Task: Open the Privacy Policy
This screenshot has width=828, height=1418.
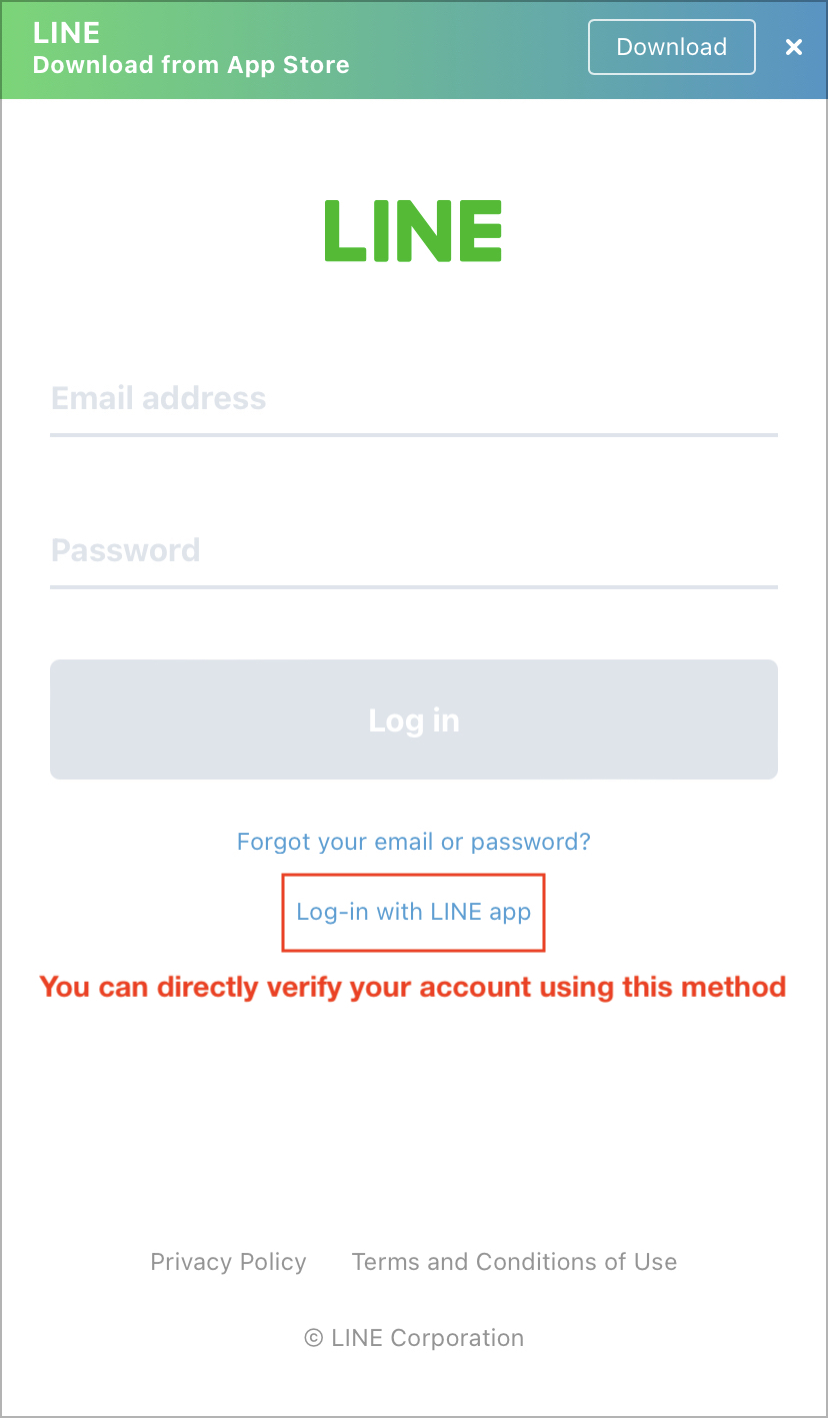Action: (x=228, y=1262)
